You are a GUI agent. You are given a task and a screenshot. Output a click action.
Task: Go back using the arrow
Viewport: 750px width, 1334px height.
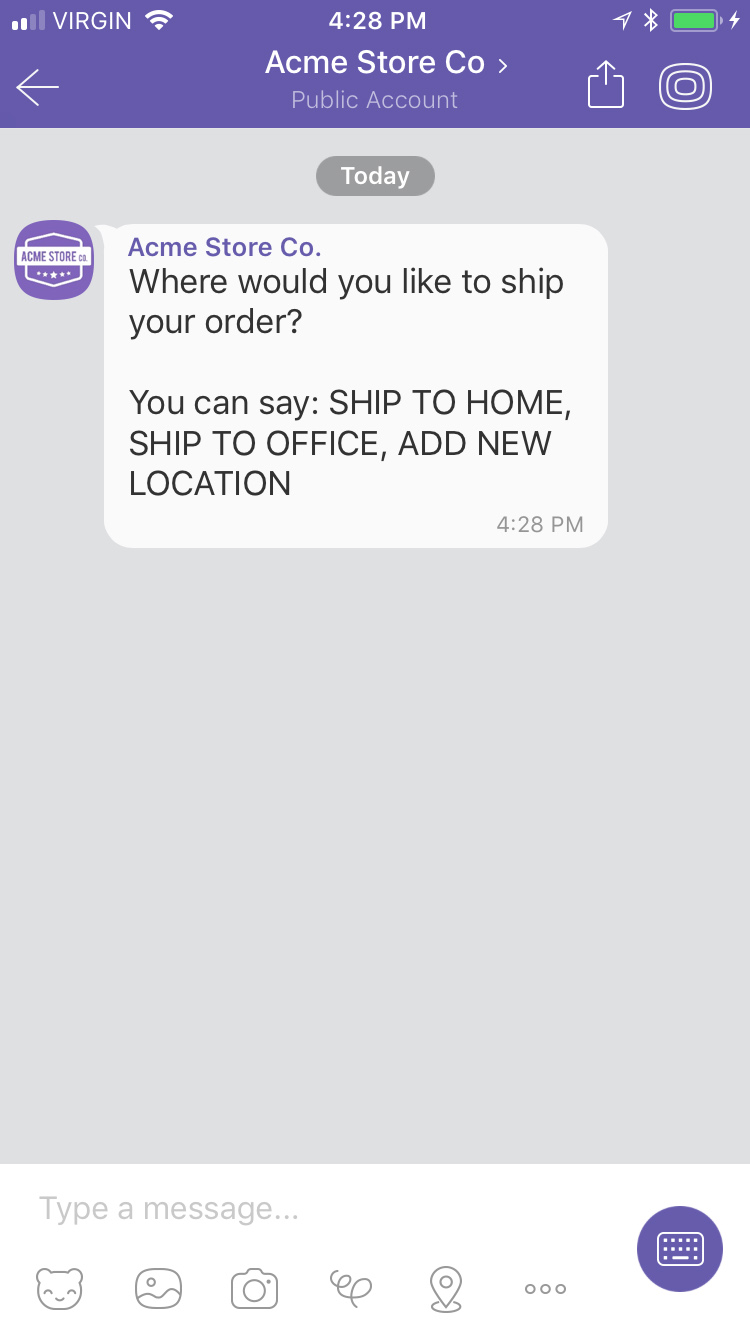tap(38, 87)
